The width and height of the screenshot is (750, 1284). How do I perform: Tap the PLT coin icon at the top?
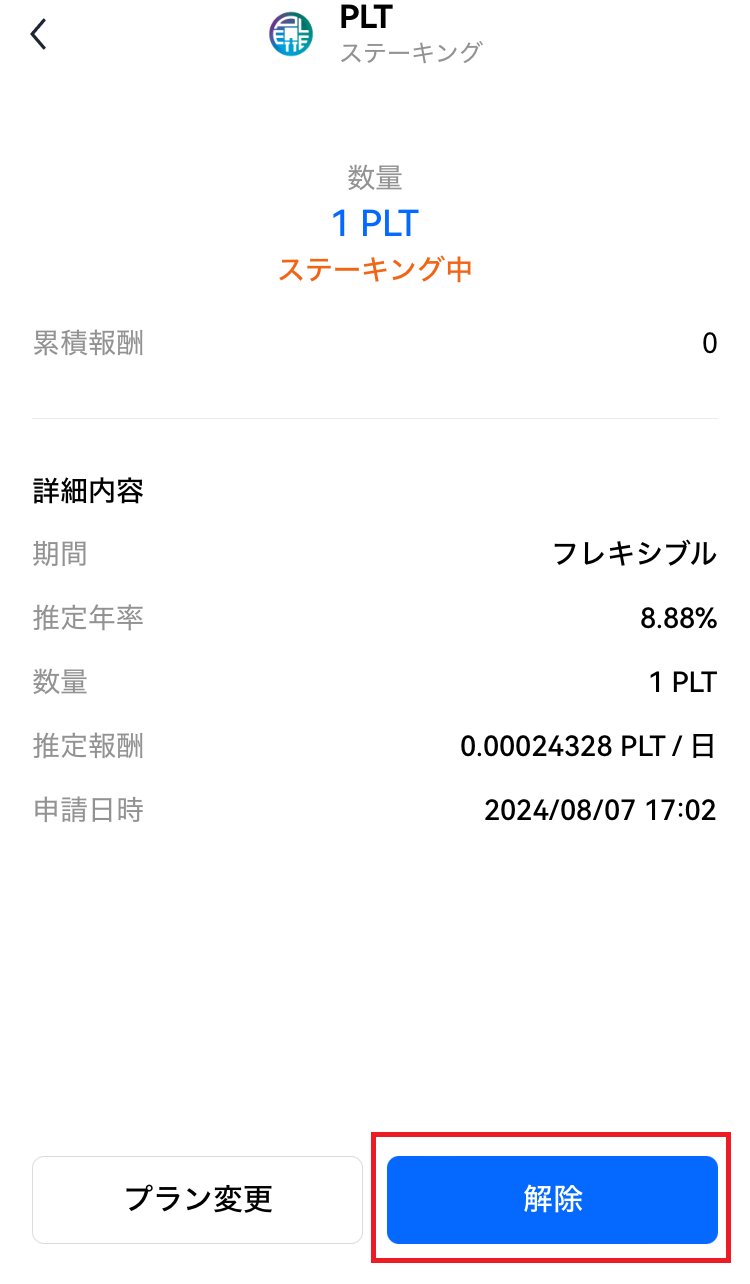(x=290, y=33)
